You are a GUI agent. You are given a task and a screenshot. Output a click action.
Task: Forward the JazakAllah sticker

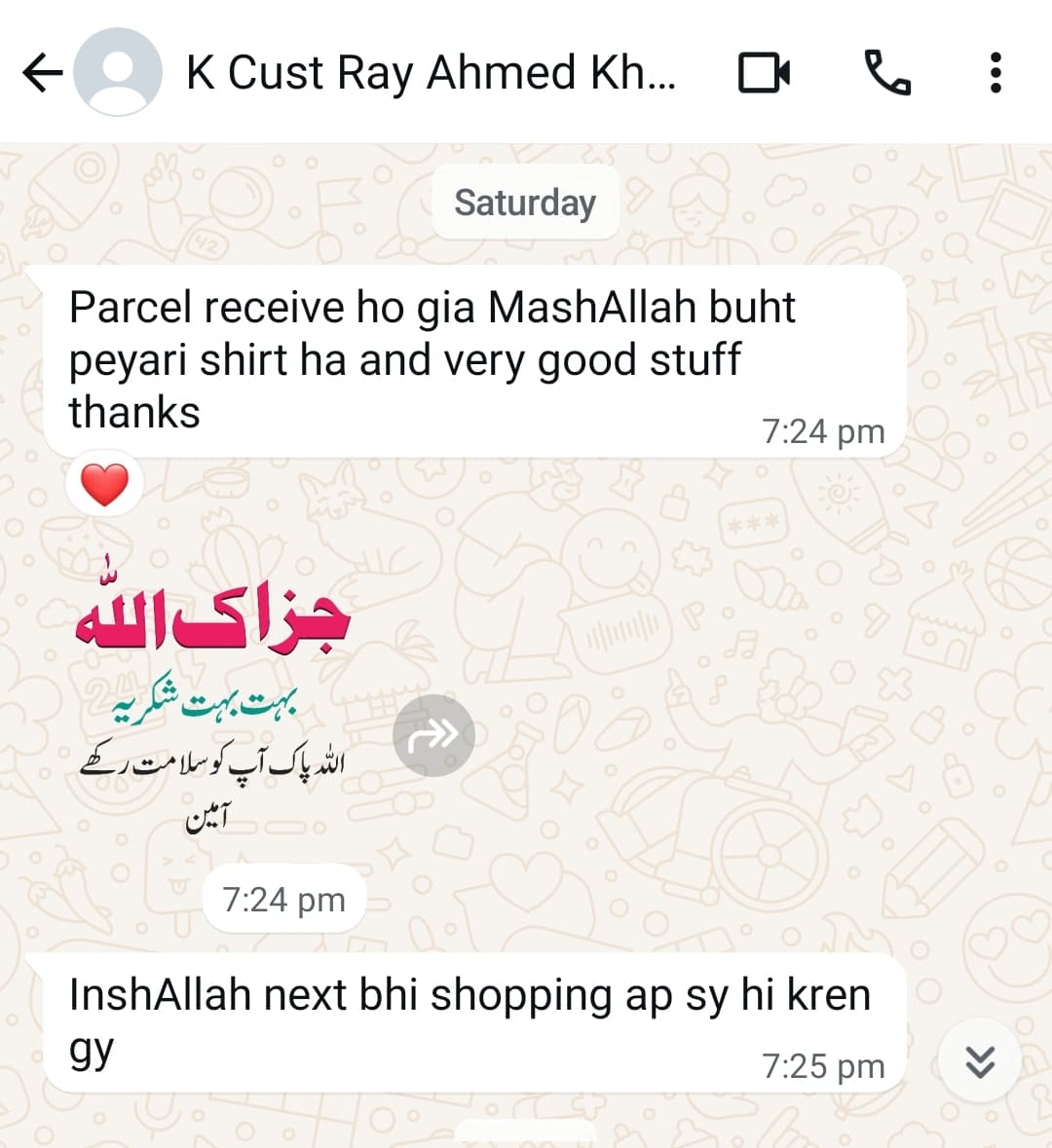coord(433,735)
